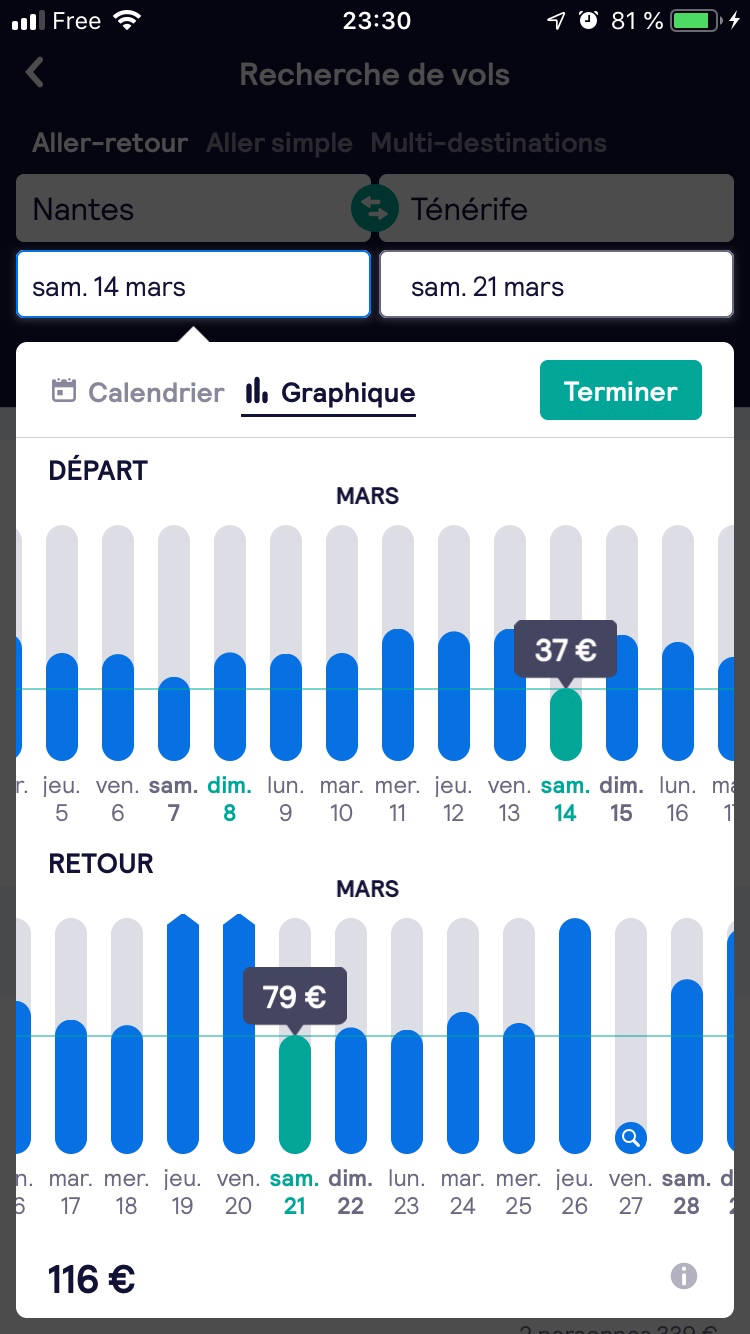Swap Nantes and Ténérife
Screen dimensions: 750x1334
(374, 209)
